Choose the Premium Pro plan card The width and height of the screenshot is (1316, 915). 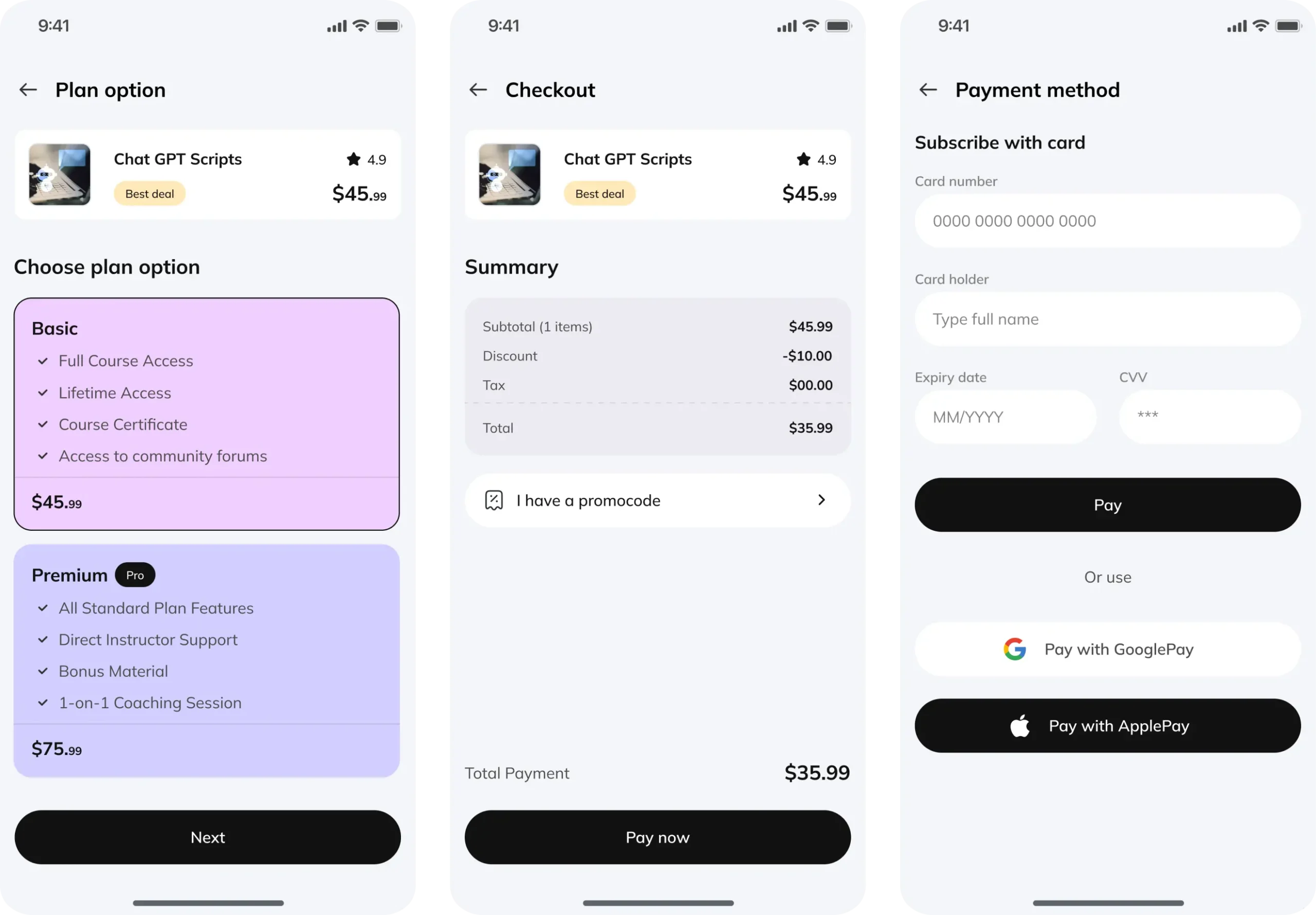coord(207,660)
